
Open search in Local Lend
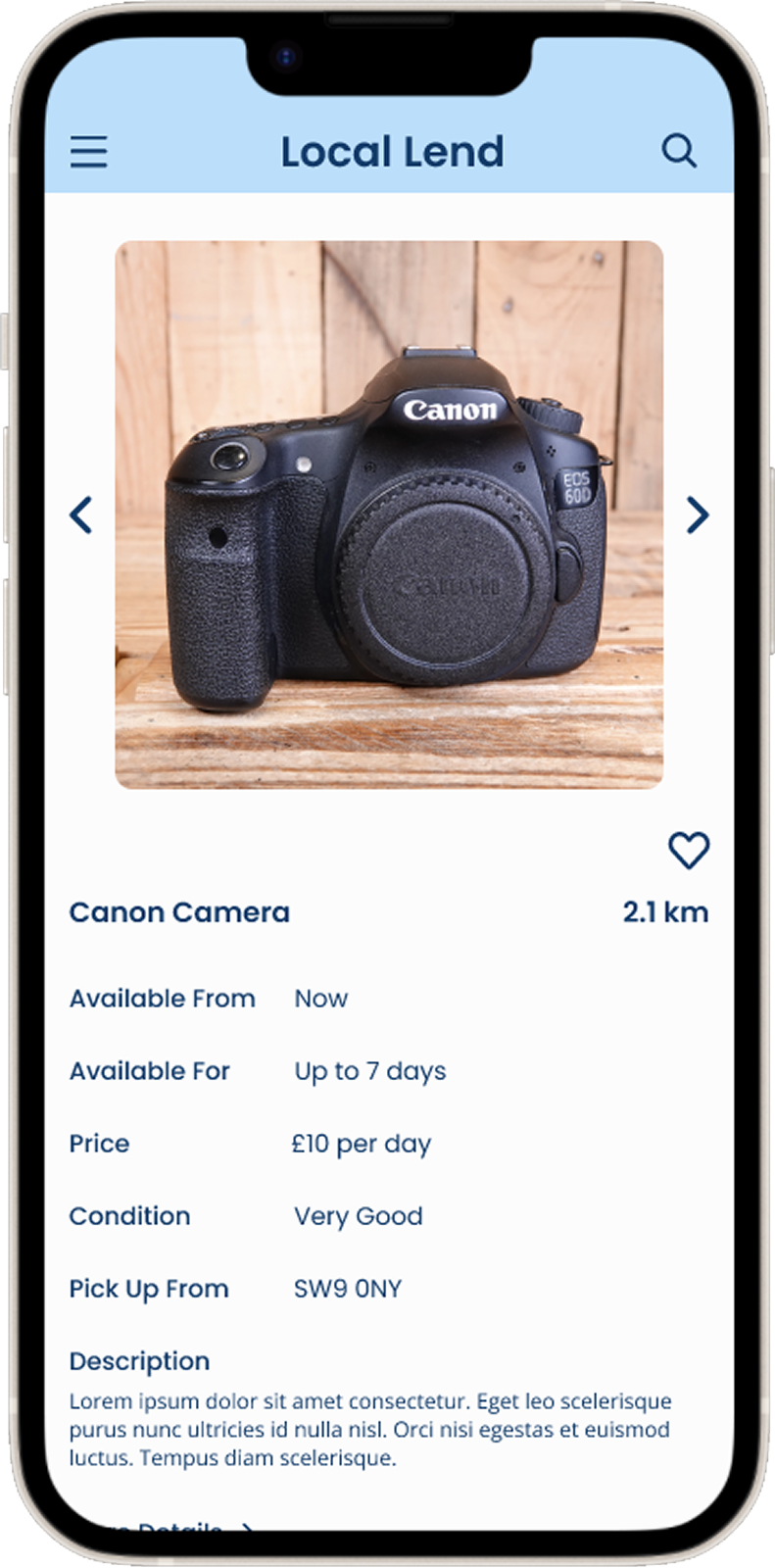(x=679, y=151)
